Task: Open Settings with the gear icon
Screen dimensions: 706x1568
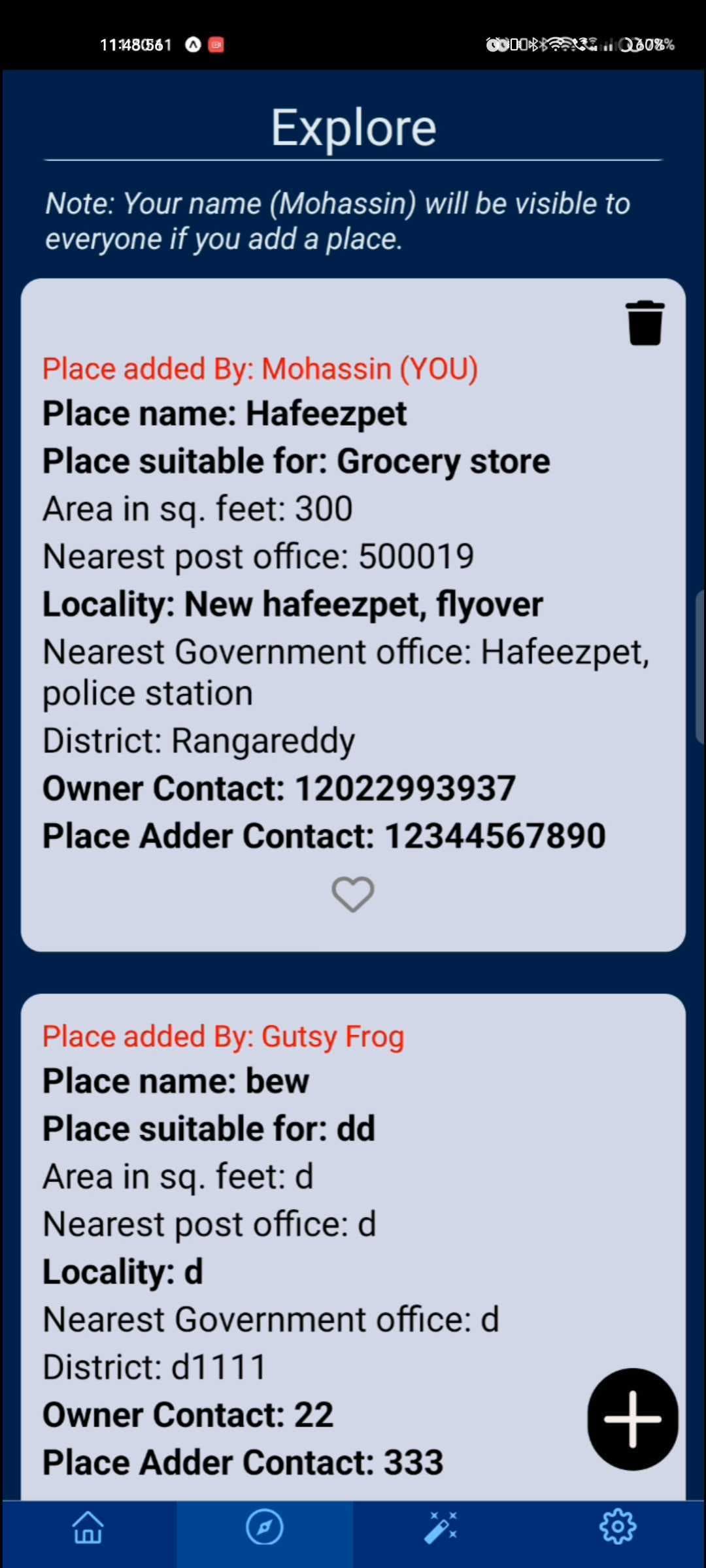Action: point(618,1527)
